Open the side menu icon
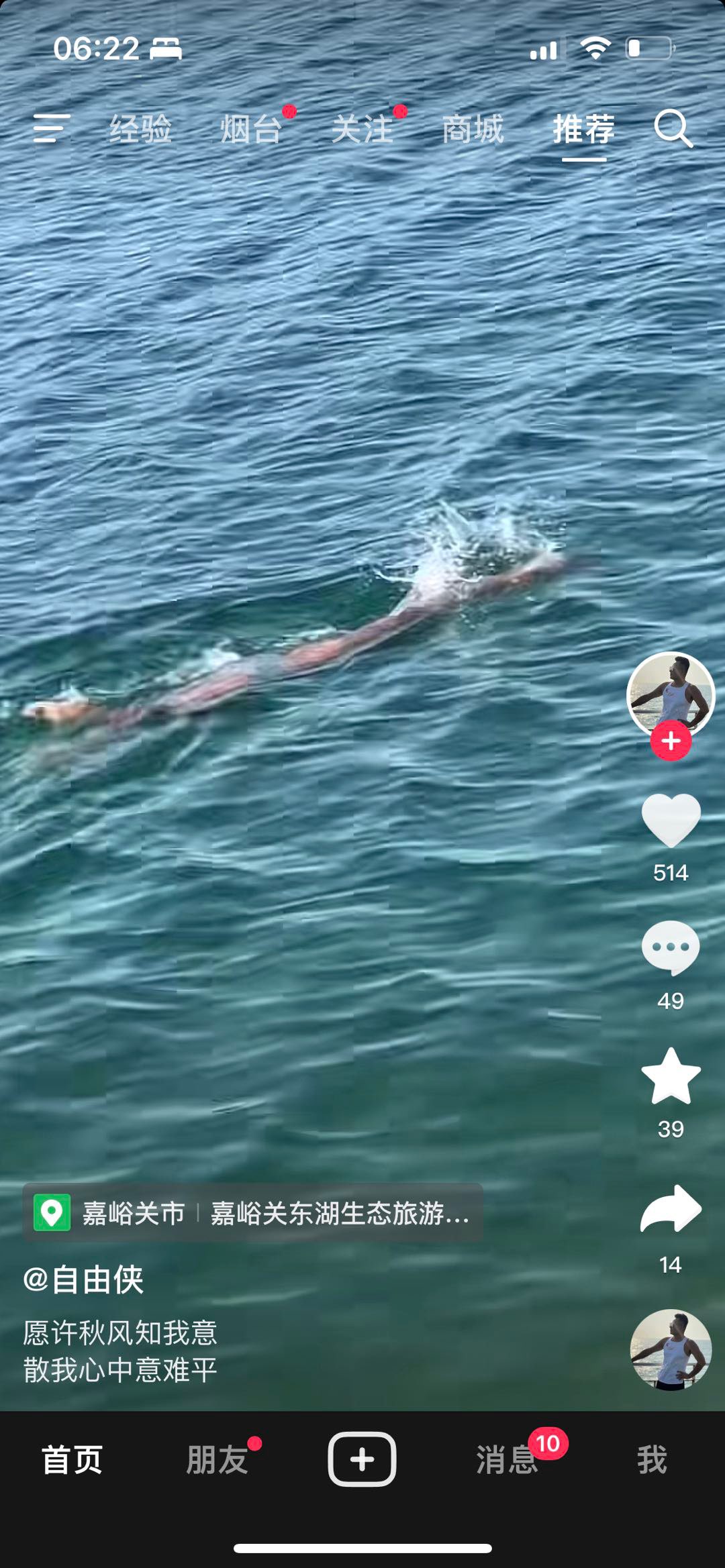 coord(52,128)
